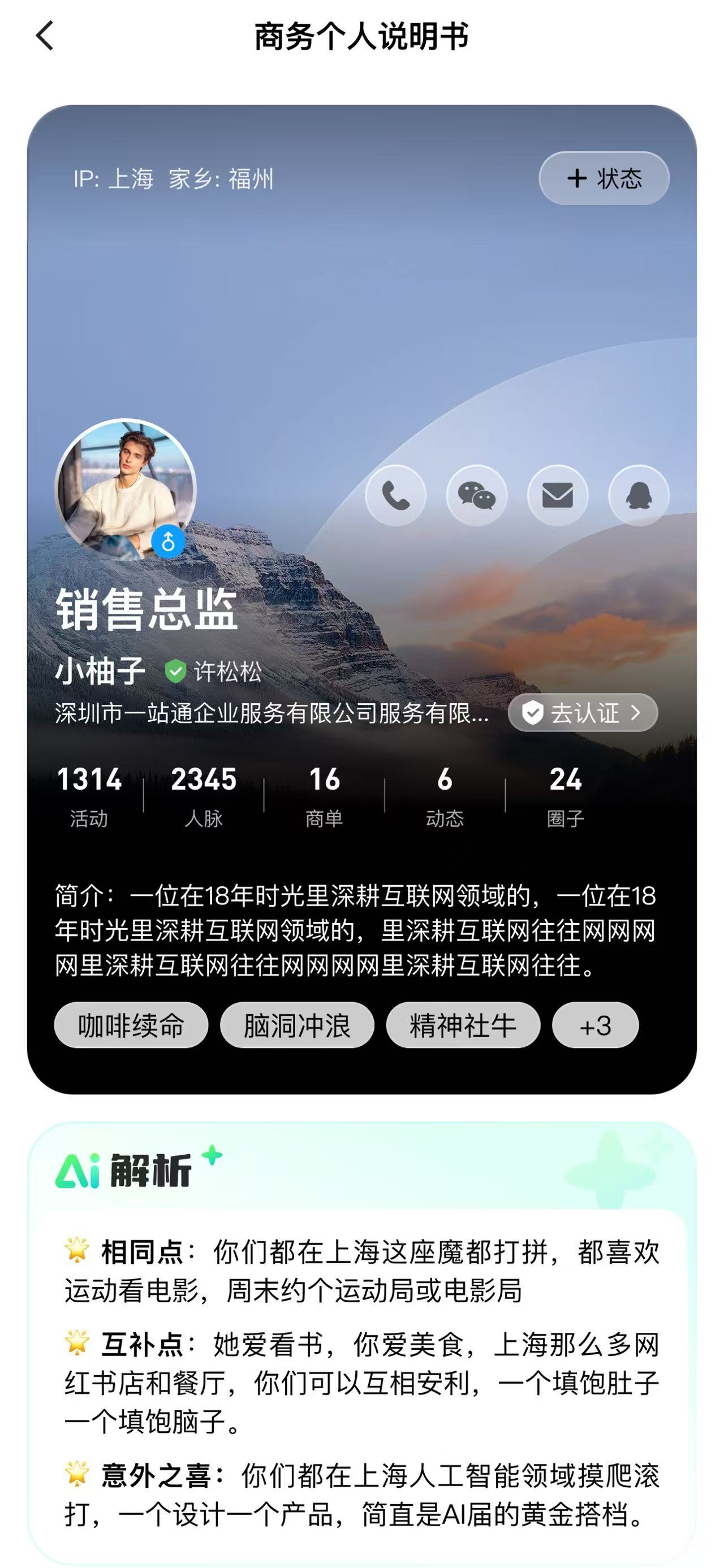
Task: Open WeChat contact icon
Action: click(x=476, y=496)
